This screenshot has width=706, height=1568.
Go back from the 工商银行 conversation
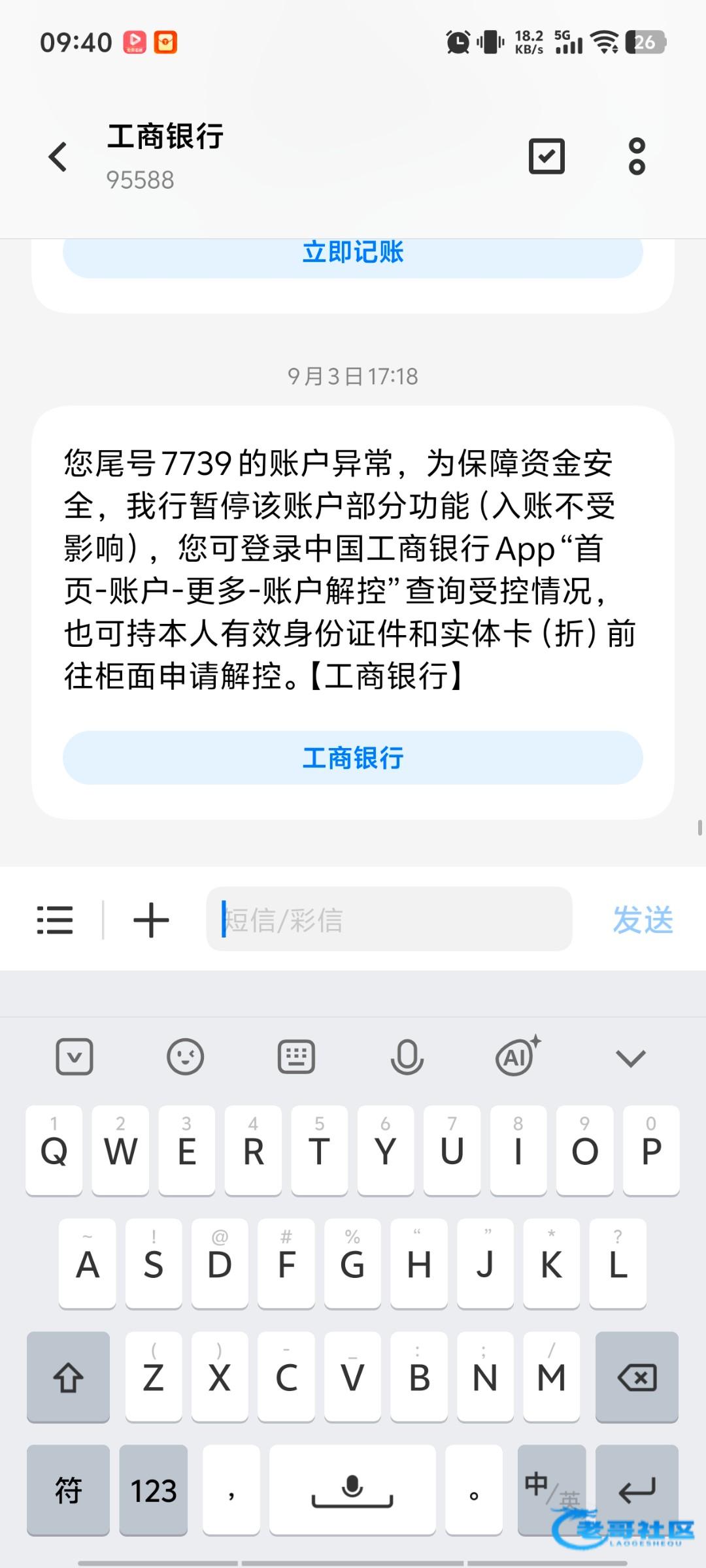coord(58,157)
